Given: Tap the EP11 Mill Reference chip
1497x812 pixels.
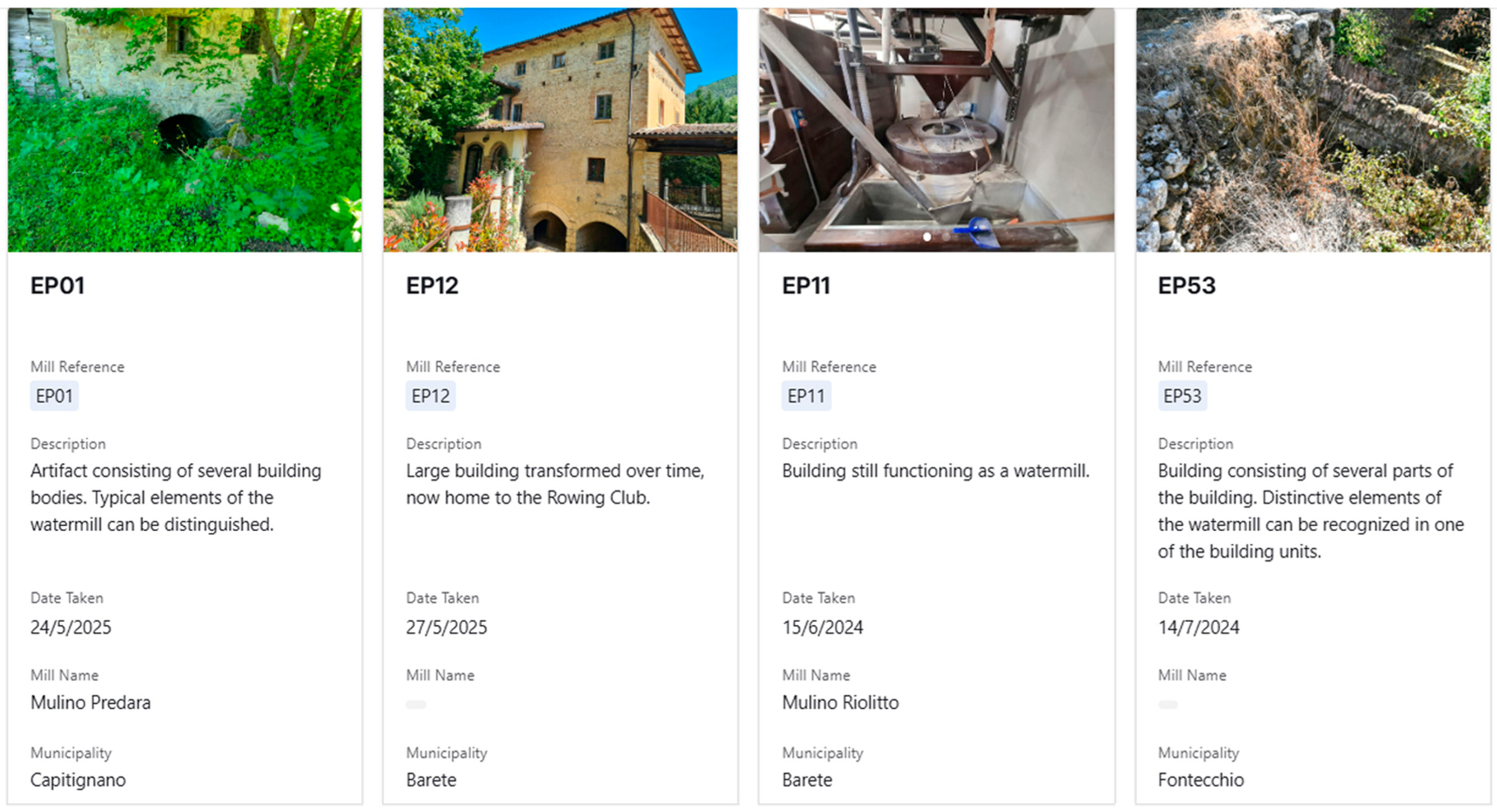Looking at the screenshot, I should click(x=806, y=396).
